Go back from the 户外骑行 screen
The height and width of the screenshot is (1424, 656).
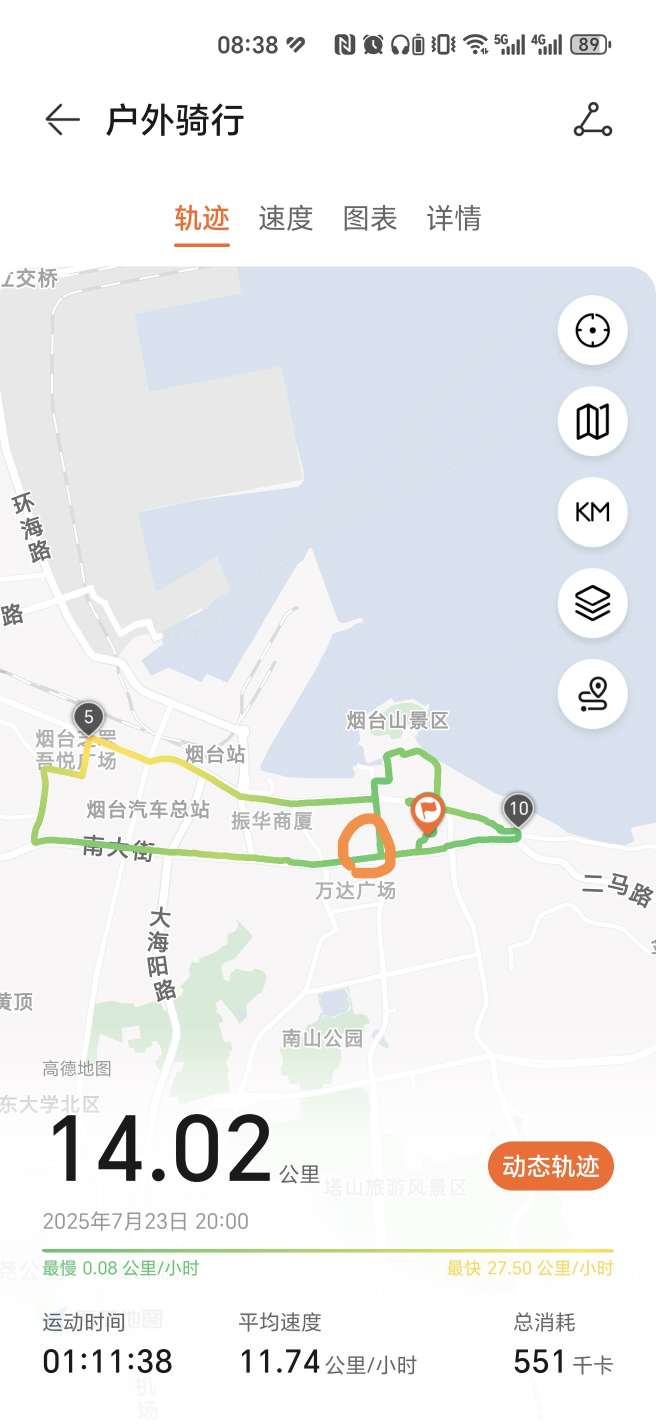[62, 121]
